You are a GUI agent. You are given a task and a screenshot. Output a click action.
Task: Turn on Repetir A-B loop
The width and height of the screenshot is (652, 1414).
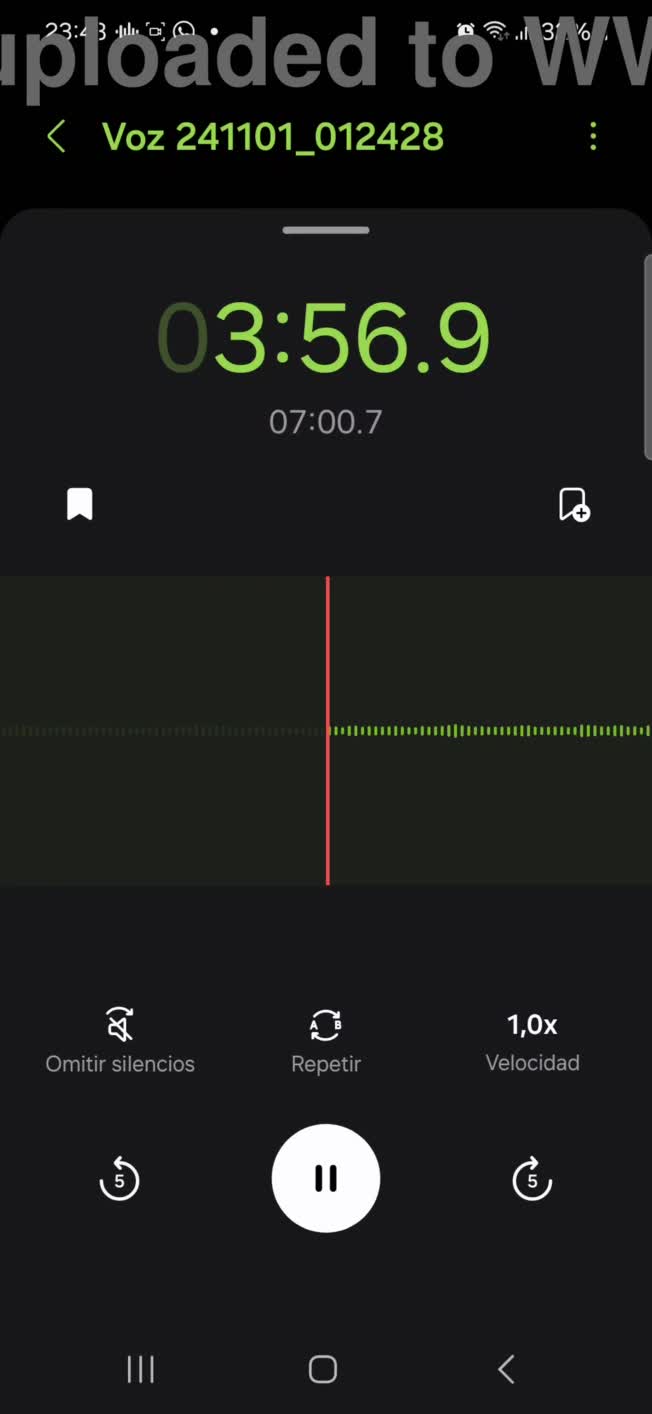[326, 1041]
